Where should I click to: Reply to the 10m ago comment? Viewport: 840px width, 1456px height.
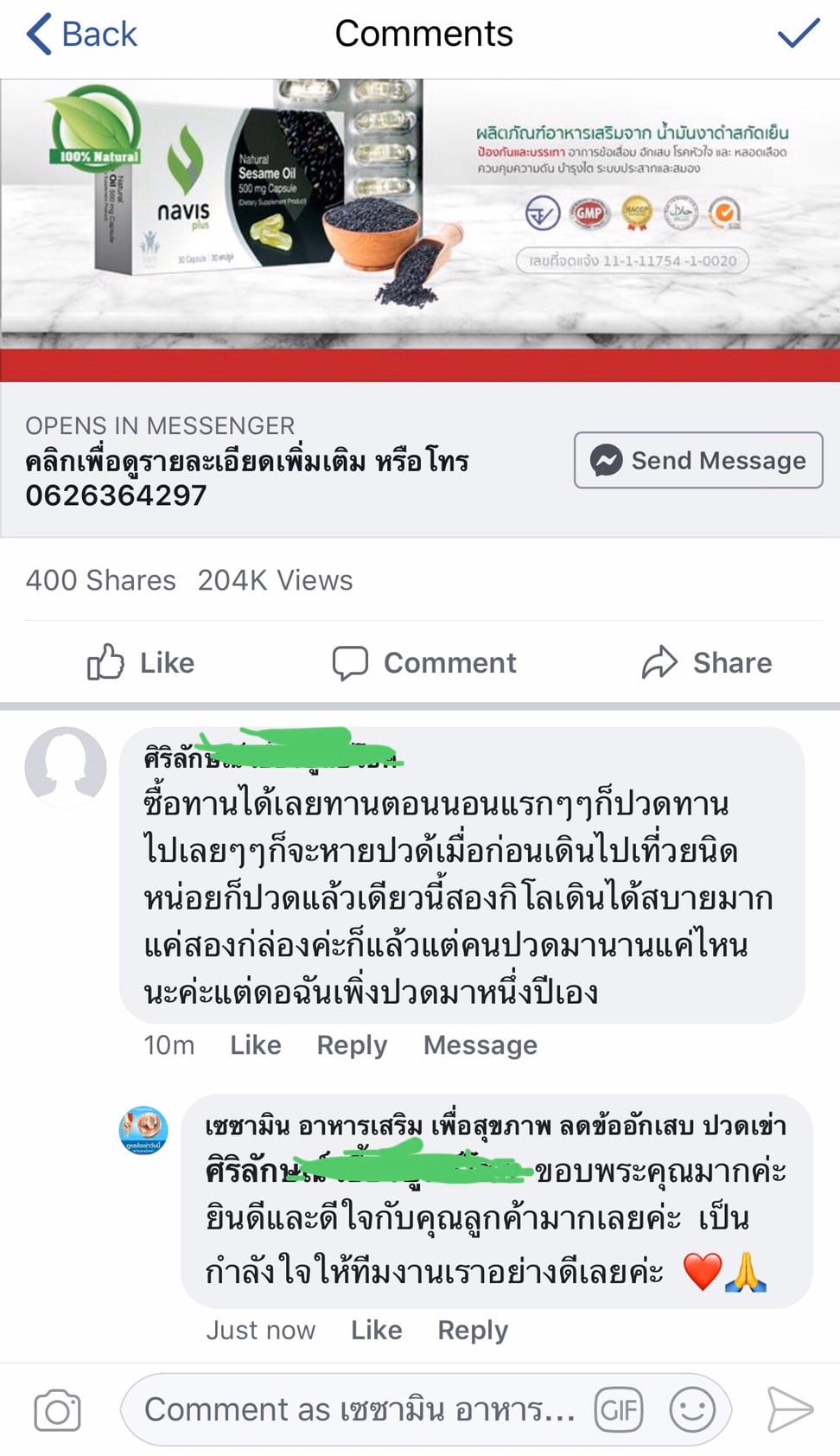[352, 1045]
